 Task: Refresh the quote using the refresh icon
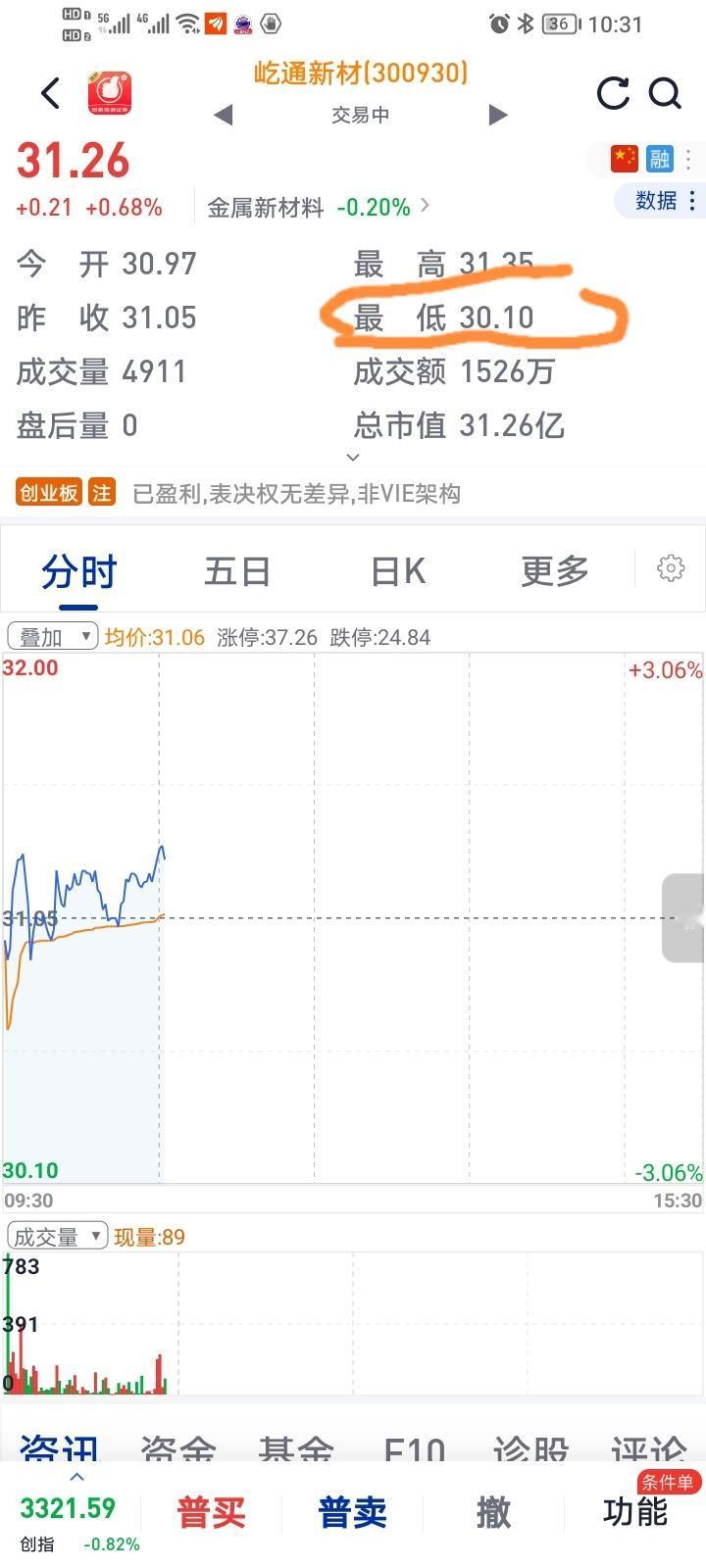(612, 93)
